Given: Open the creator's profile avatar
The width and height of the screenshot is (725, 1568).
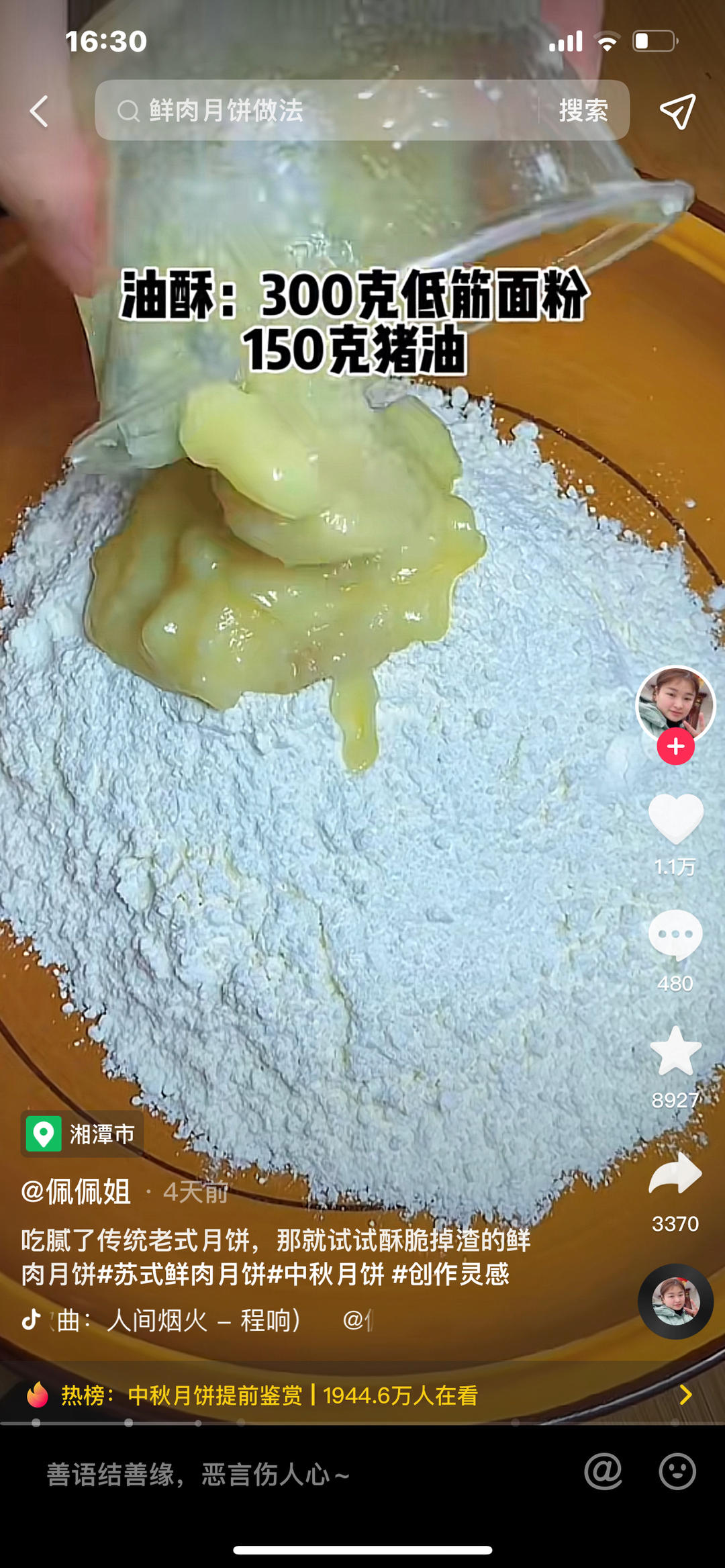Looking at the screenshot, I should (675, 704).
